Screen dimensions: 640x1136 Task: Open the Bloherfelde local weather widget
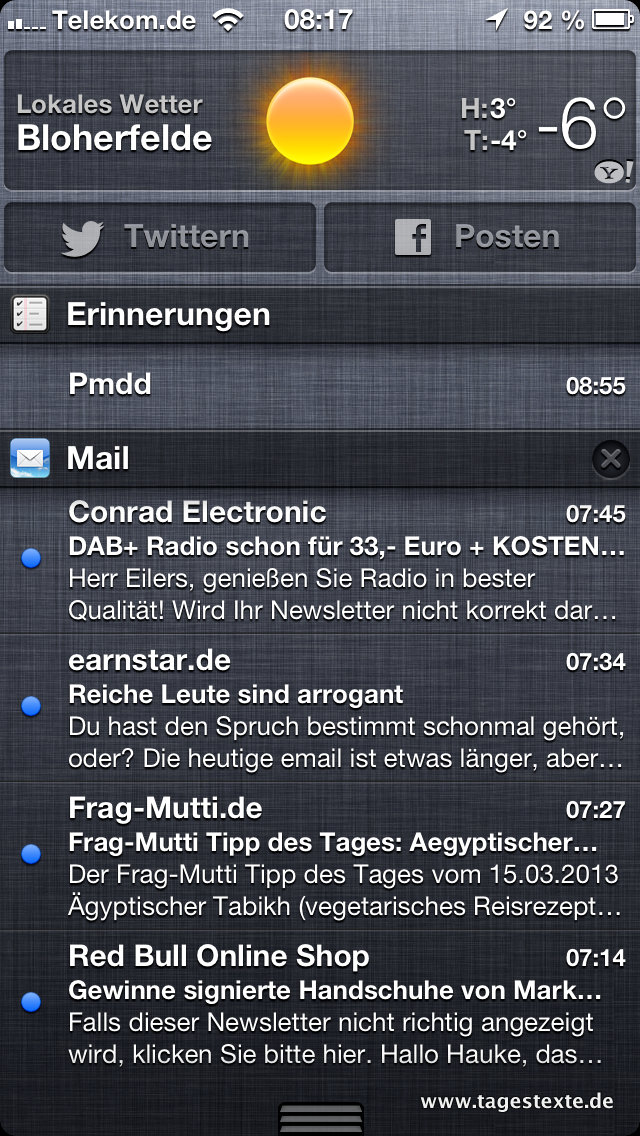[x=320, y=120]
